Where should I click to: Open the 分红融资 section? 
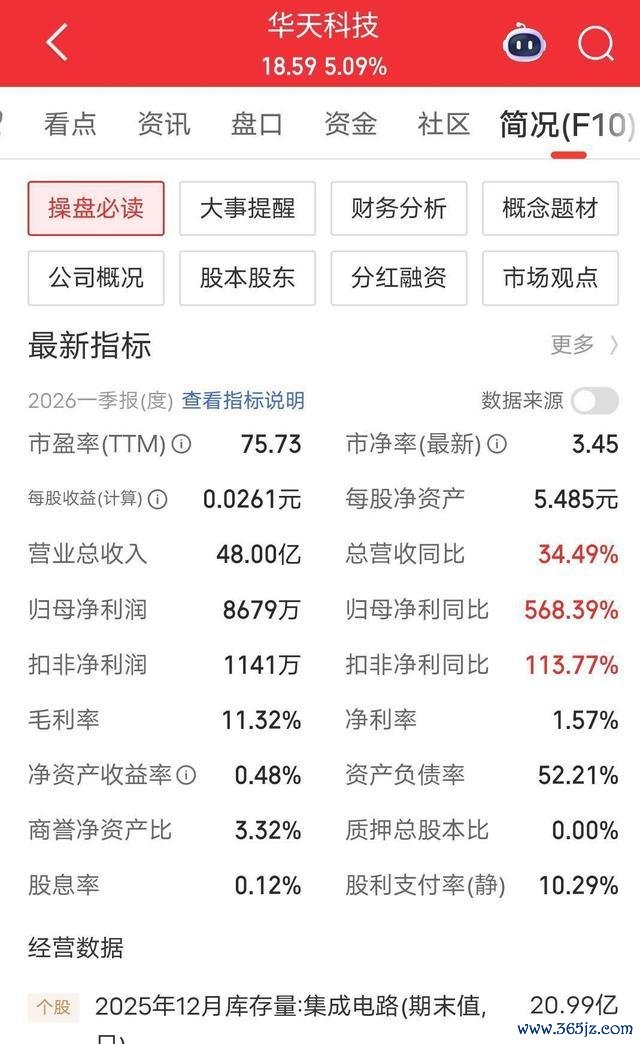pyautogui.click(x=399, y=278)
